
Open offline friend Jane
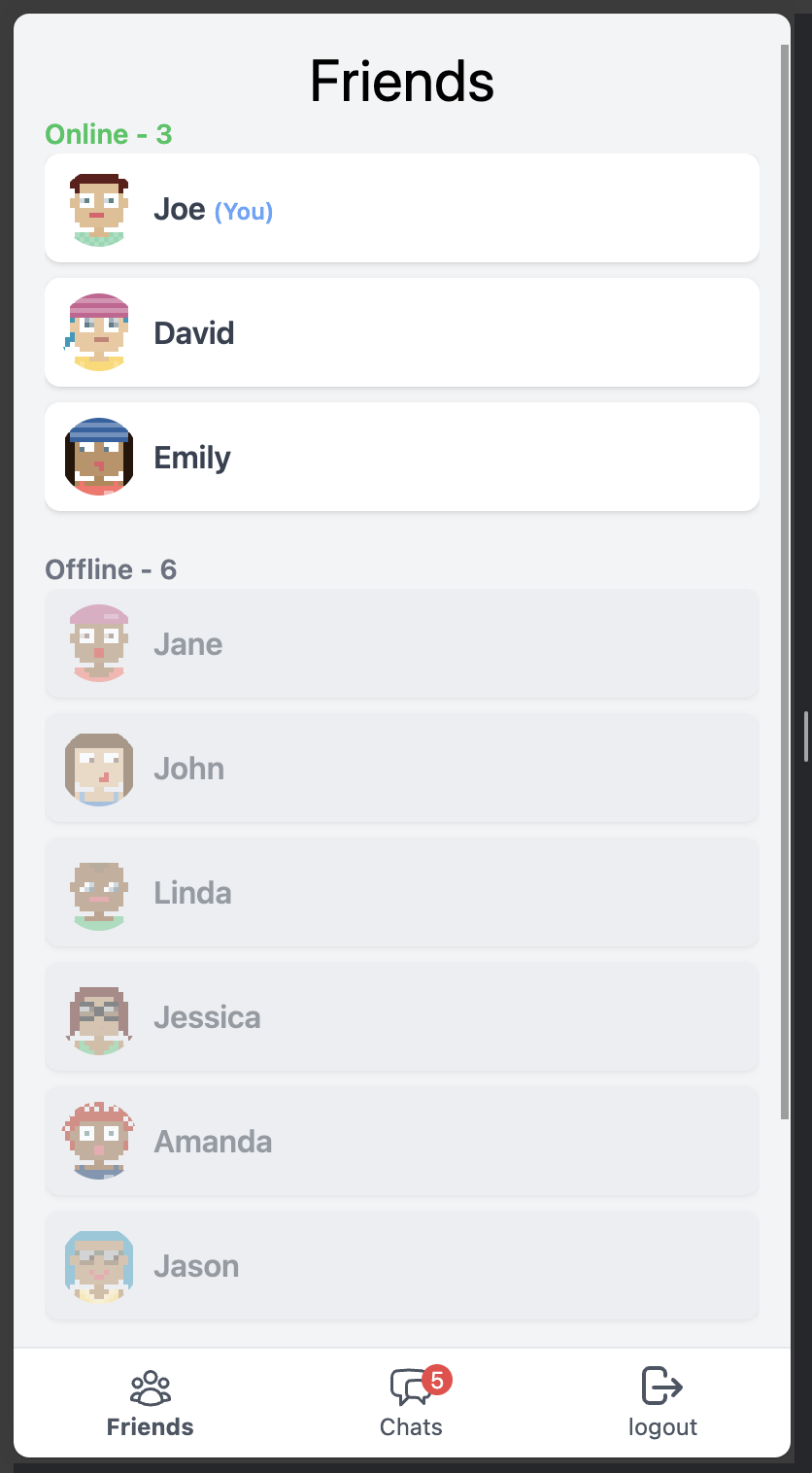click(x=401, y=644)
